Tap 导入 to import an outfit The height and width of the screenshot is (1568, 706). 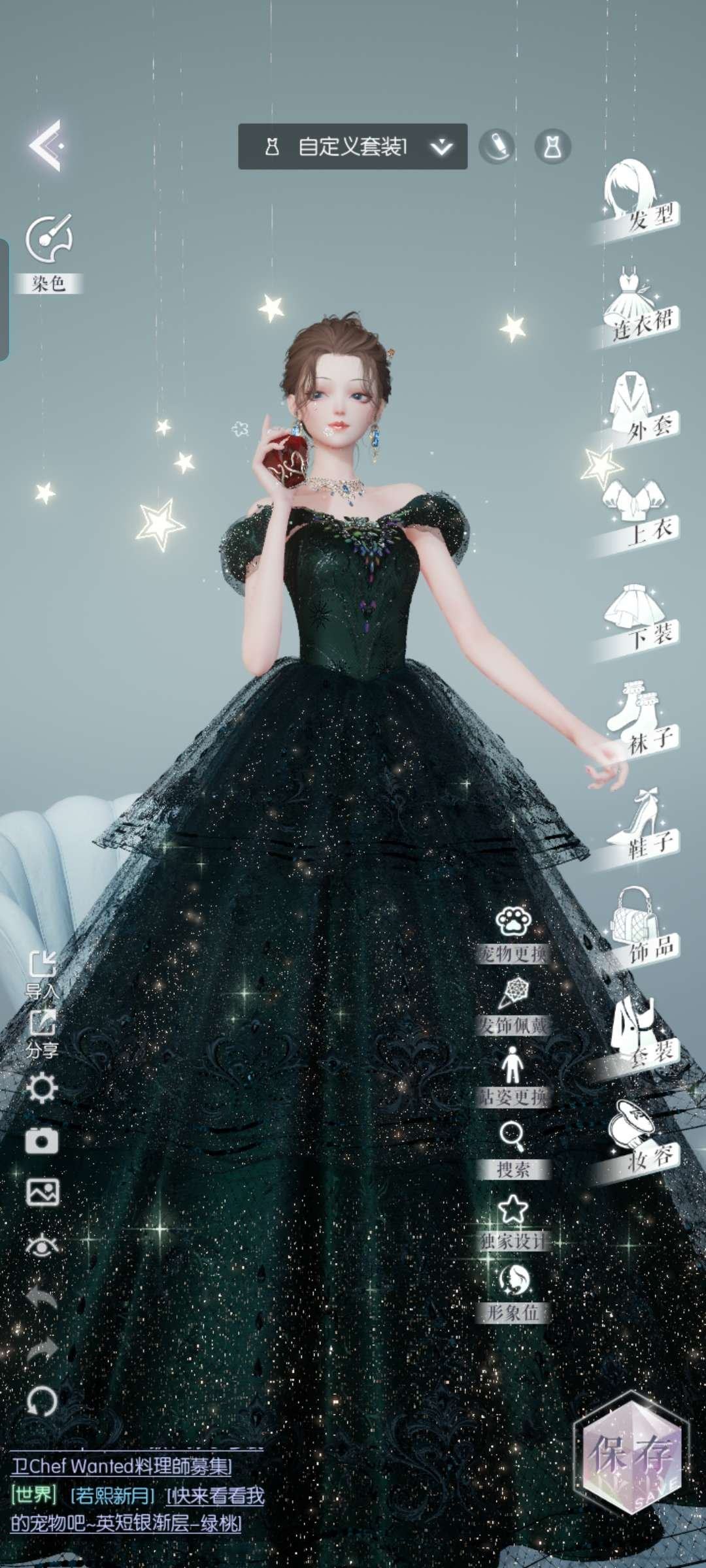click(x=42, y=973)
